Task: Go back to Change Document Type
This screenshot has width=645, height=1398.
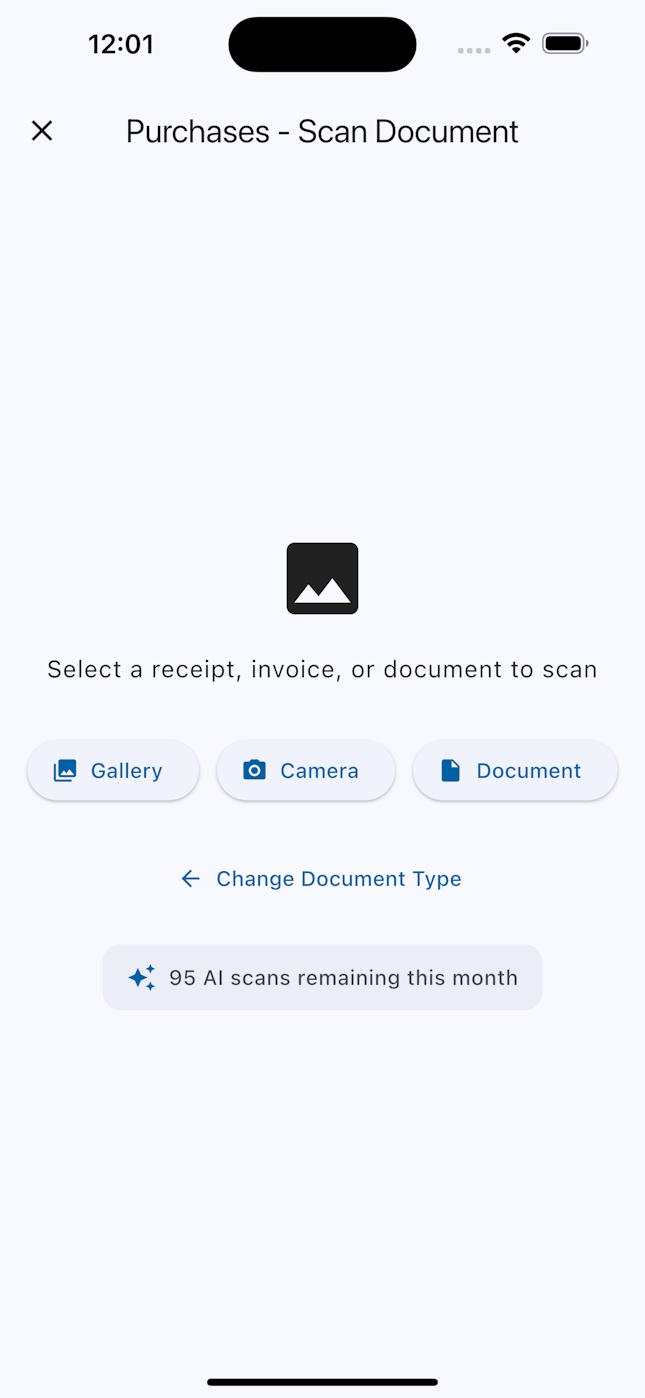Action: [321, 879]
